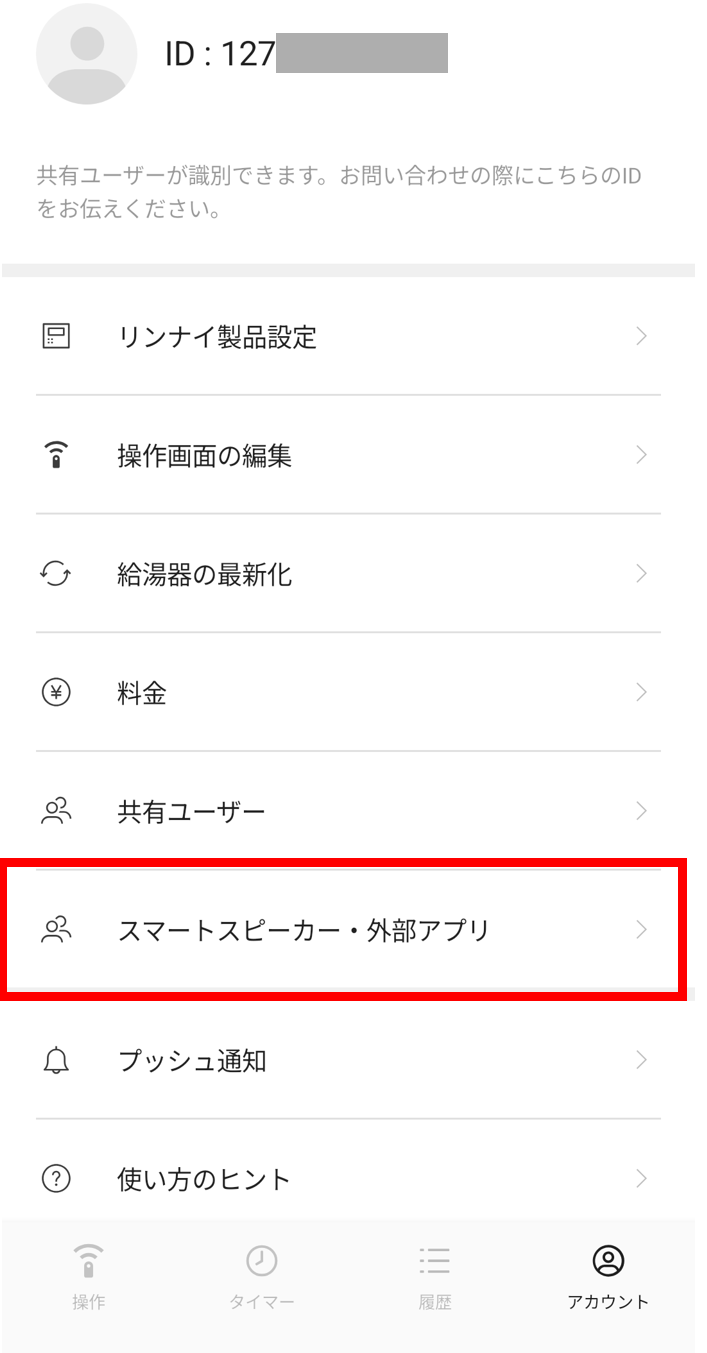Open リンナイ製品設定 settings row

click(x=348, y=337)
